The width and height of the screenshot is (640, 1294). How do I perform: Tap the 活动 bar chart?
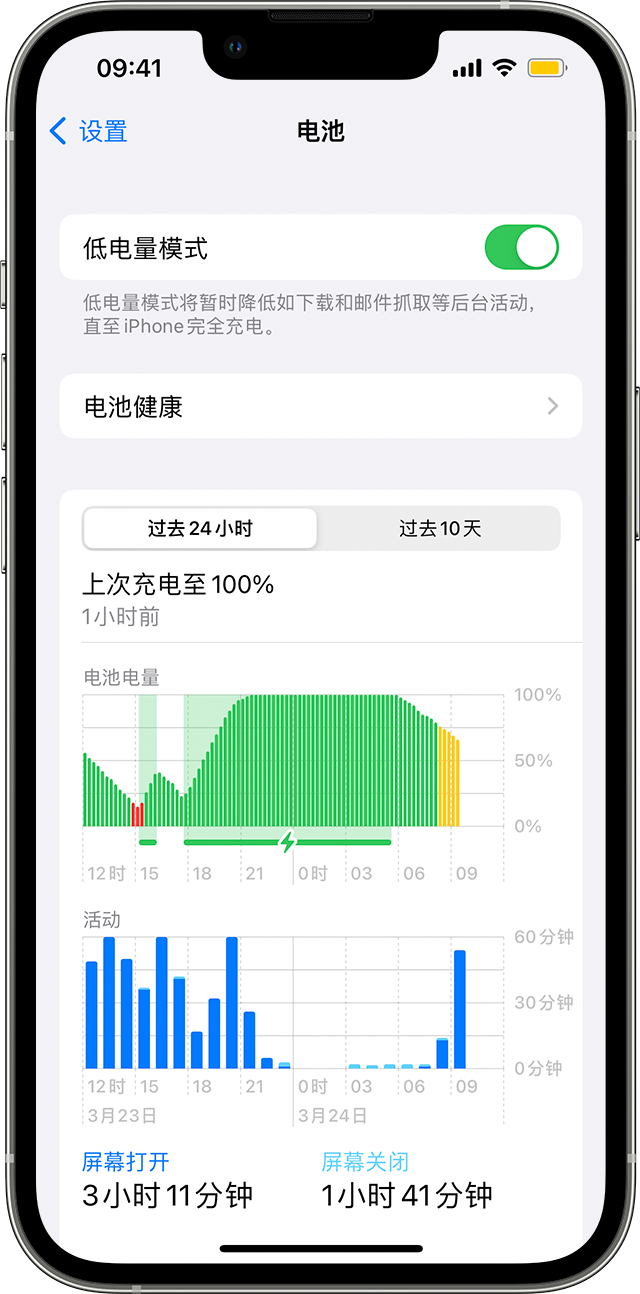tap(293, 1003)
